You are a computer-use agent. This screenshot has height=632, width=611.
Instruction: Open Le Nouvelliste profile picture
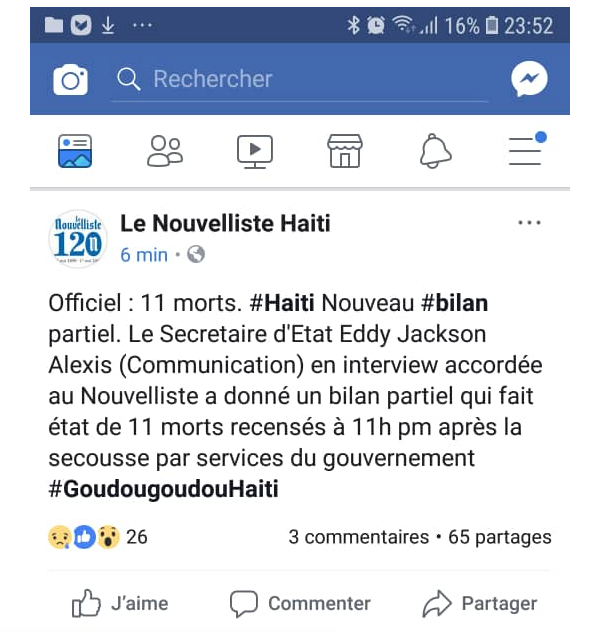pyautogui.click(x=77, y=238)
